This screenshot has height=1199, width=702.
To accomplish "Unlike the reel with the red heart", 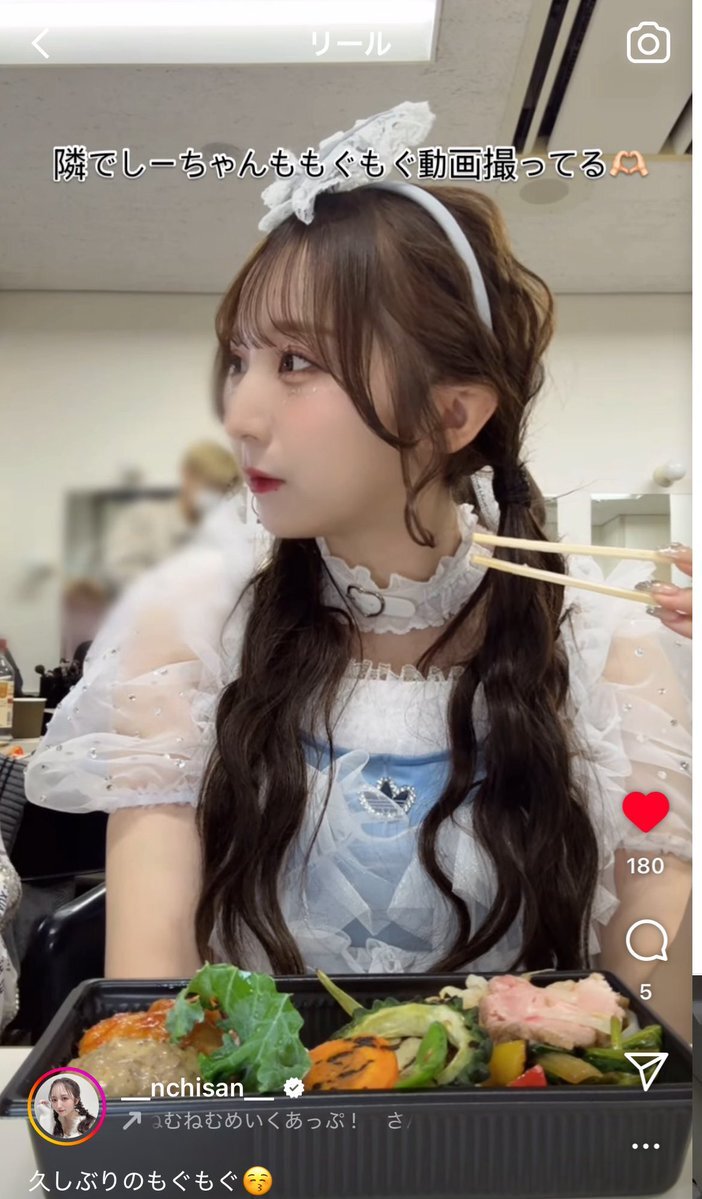I will point(645,811).
